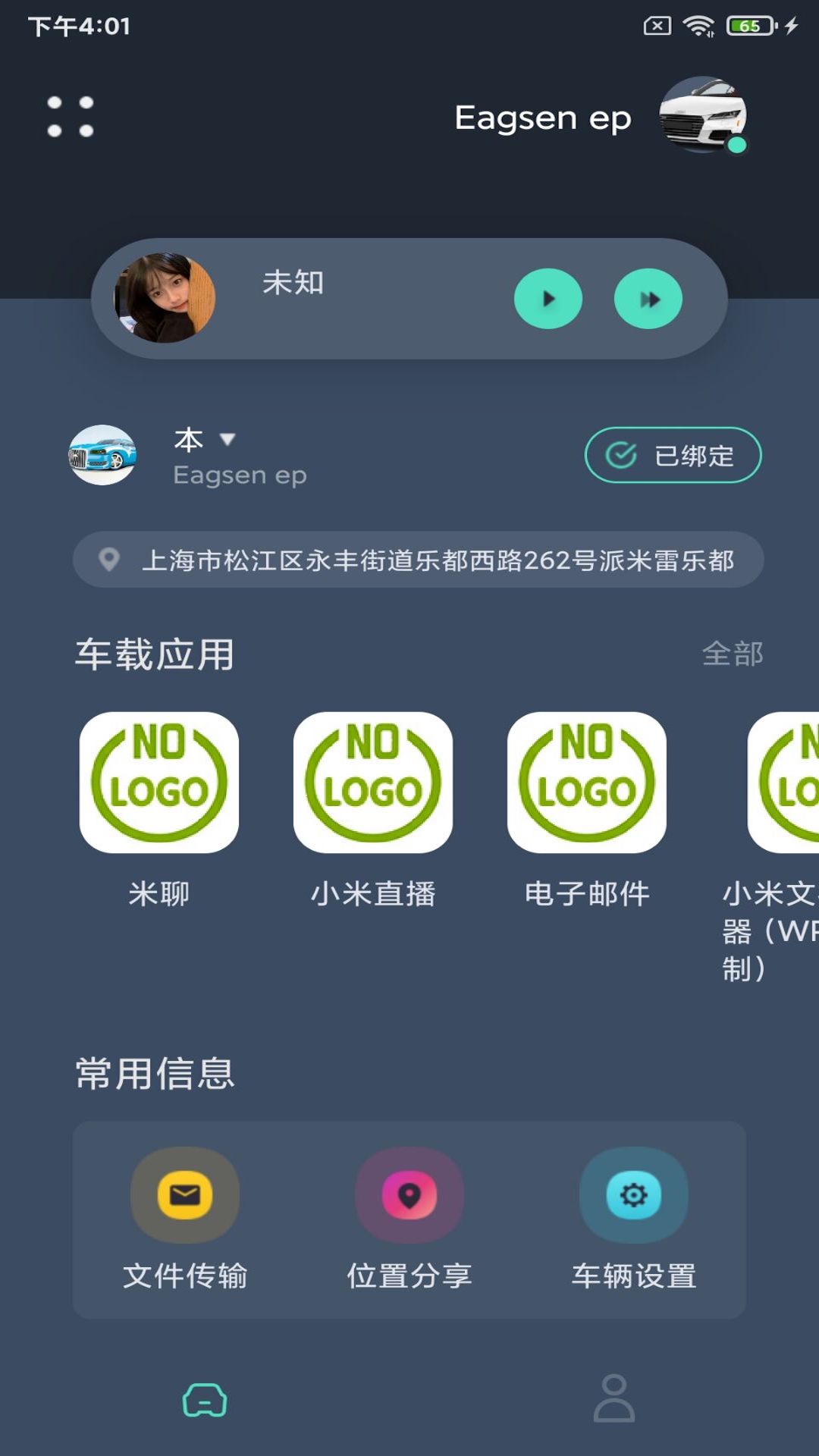Launch the 米聊 app
The width and height of the screenshot is (819, 1456).
(159, 783)
